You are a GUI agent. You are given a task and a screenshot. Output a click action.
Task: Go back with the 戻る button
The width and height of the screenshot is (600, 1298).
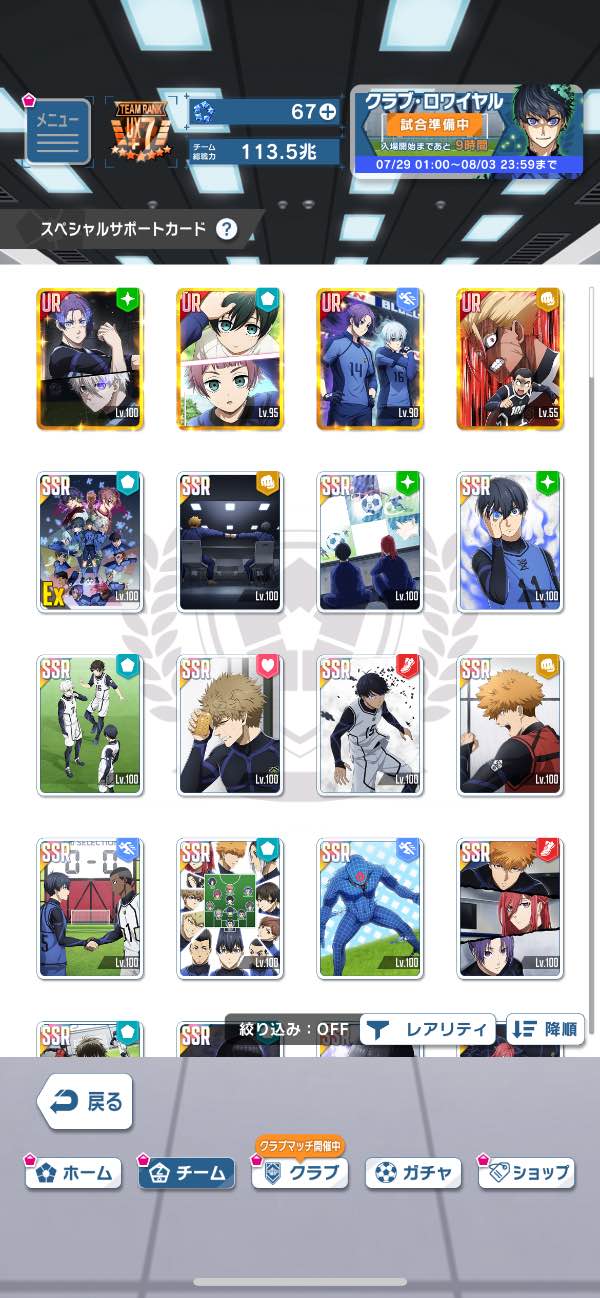86,1101
